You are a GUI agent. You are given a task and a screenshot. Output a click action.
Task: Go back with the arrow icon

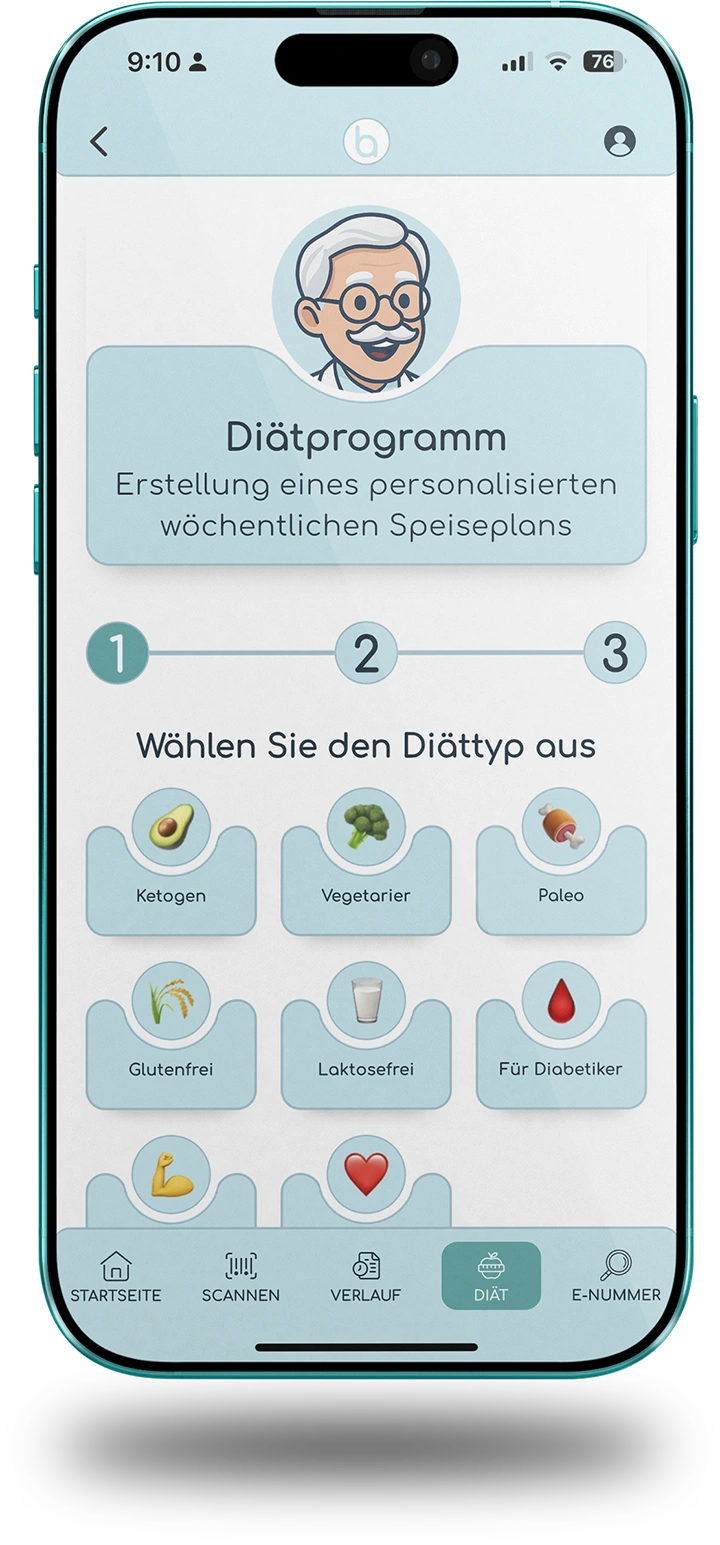[98, 142]
